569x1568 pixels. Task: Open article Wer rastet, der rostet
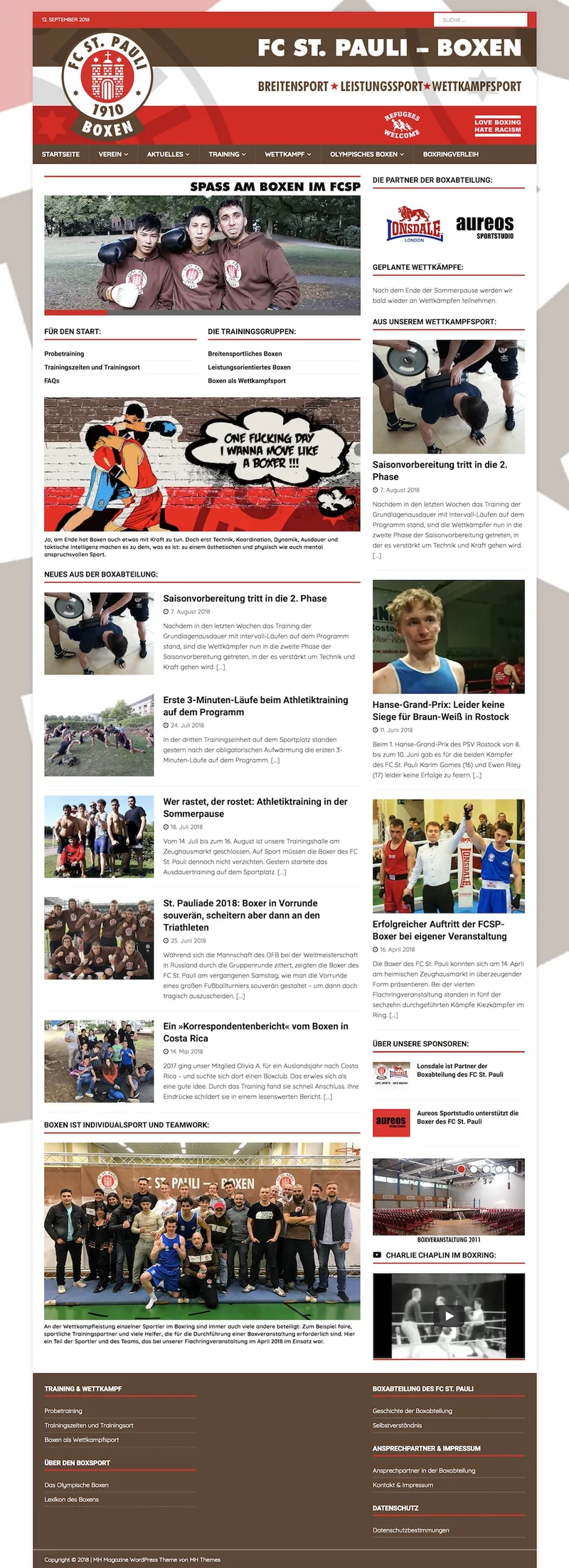pyautogui.click(x=255, y=807)
